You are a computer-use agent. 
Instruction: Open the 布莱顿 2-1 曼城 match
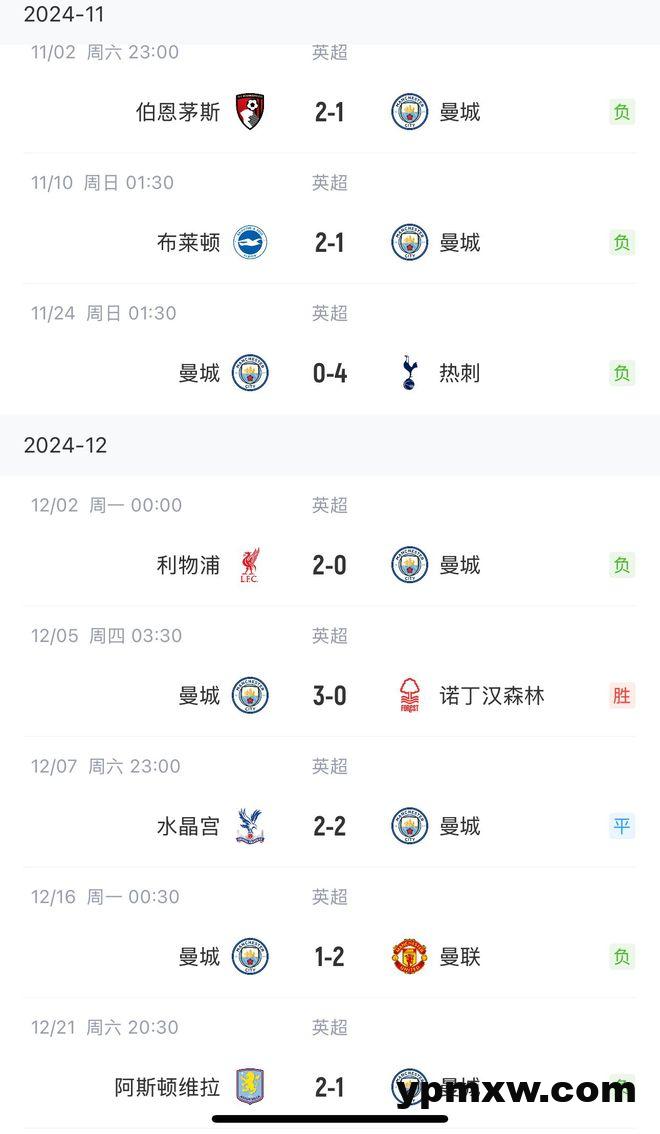click(330, 218)
